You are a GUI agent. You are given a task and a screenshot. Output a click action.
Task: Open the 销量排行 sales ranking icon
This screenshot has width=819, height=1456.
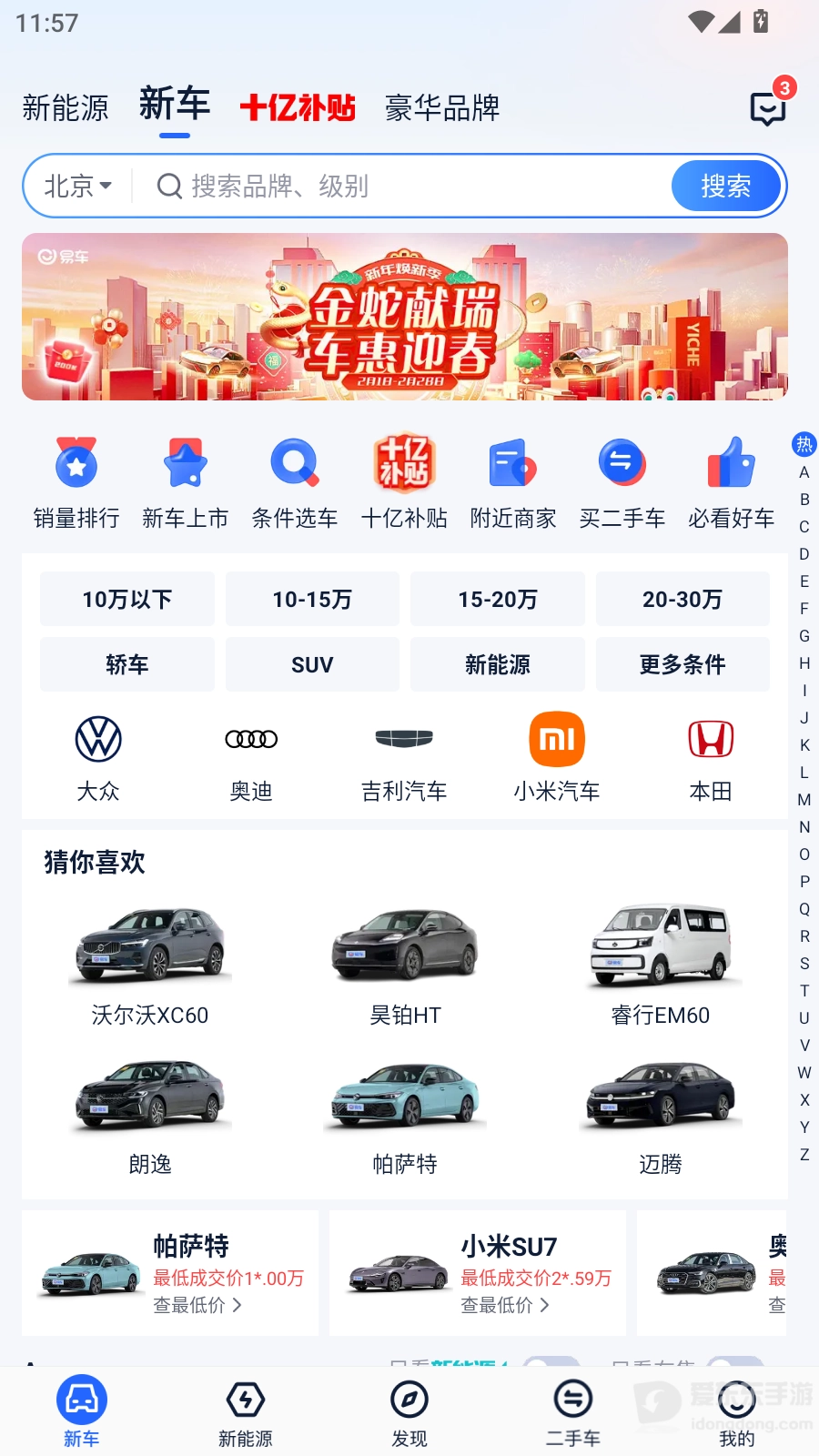pos(76,482)
